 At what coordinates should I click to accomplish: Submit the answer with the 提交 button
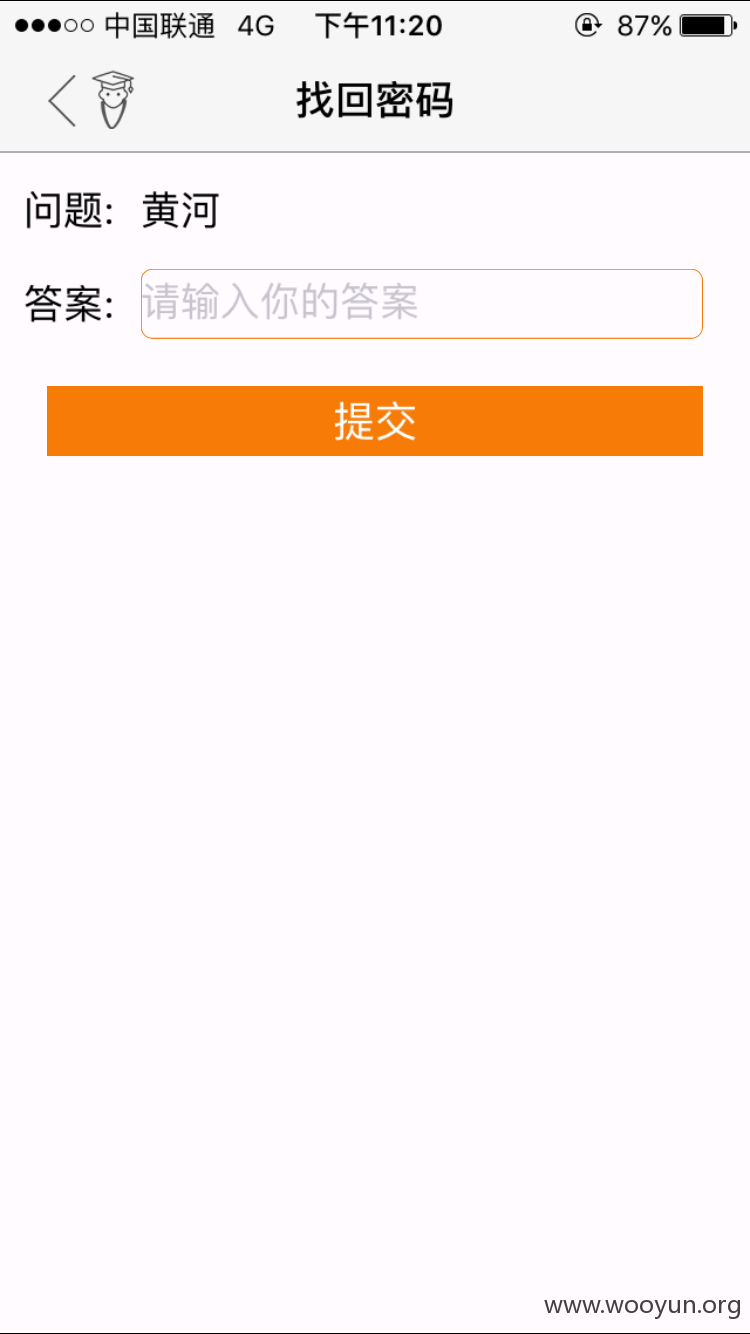pyautogui.click(x=375, y=421)
